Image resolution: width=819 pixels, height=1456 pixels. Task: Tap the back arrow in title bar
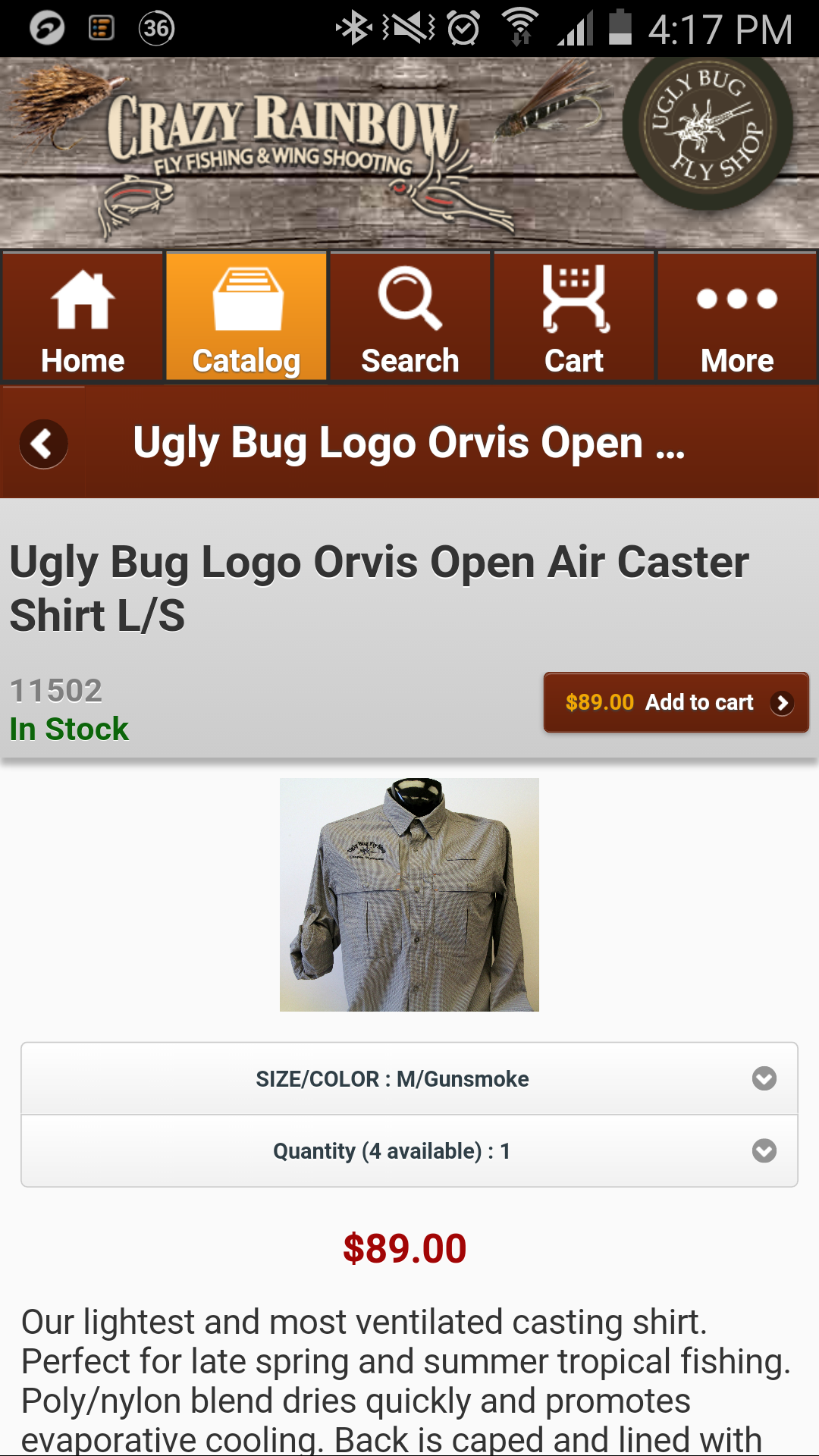[x=44, y=444]
